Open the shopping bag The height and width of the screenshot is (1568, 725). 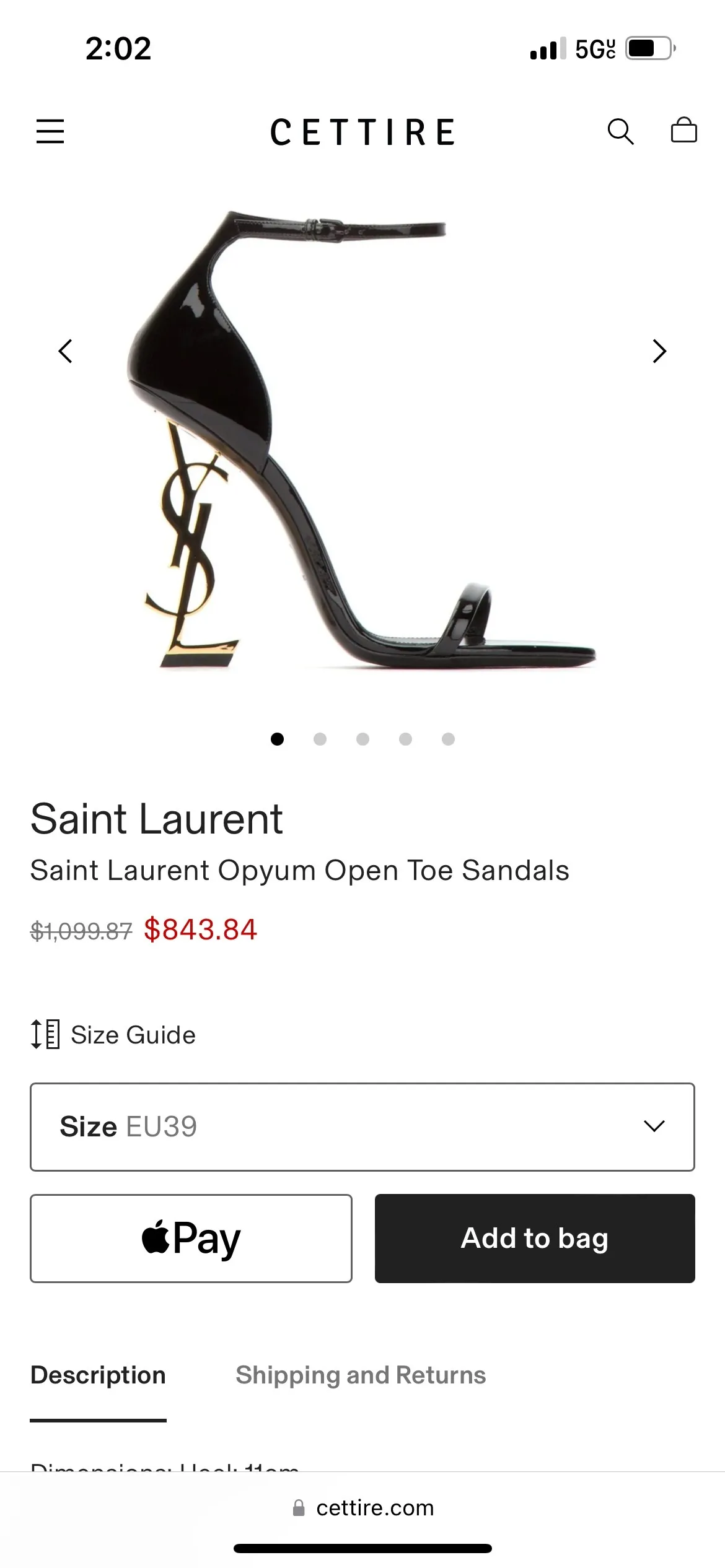click(683, 131)
